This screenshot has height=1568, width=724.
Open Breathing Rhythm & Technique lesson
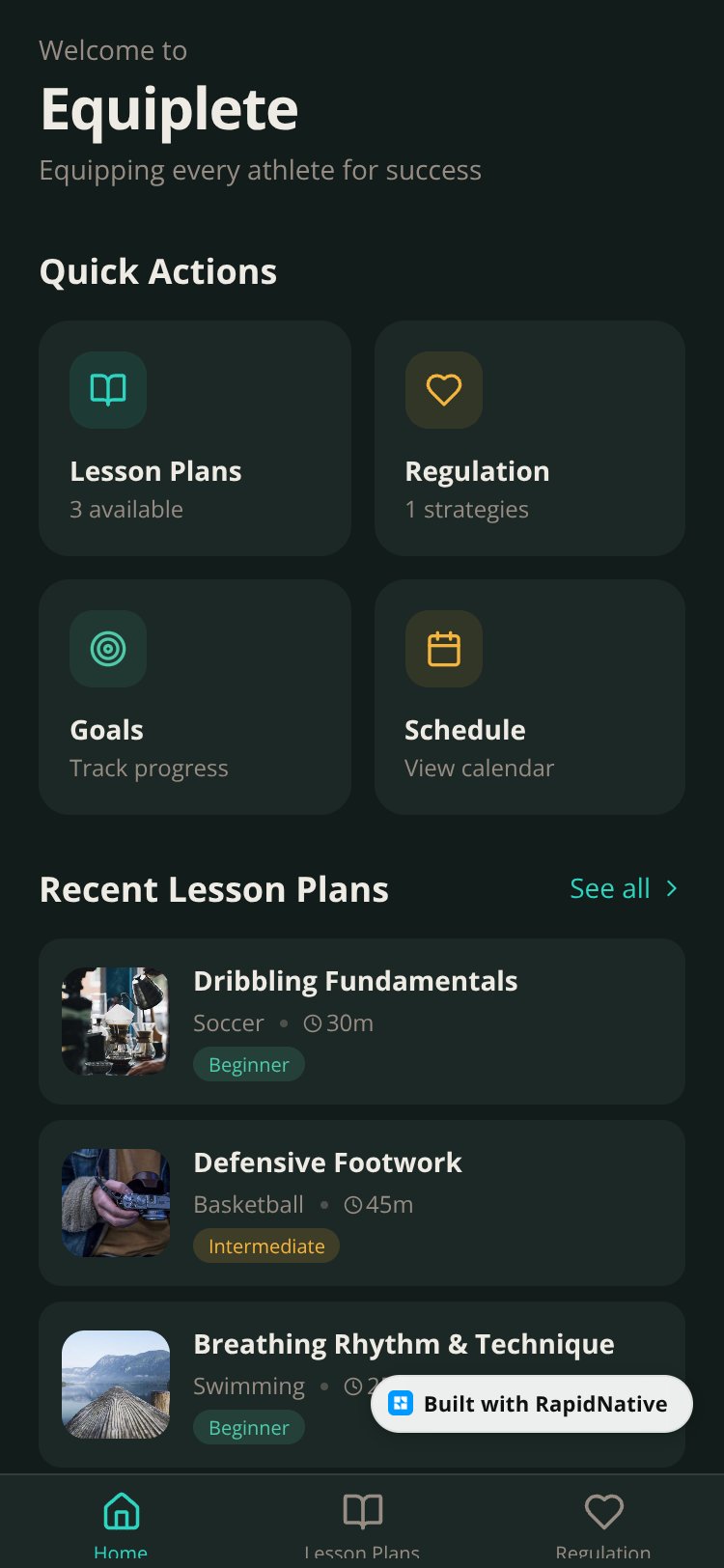[362, 1385]
